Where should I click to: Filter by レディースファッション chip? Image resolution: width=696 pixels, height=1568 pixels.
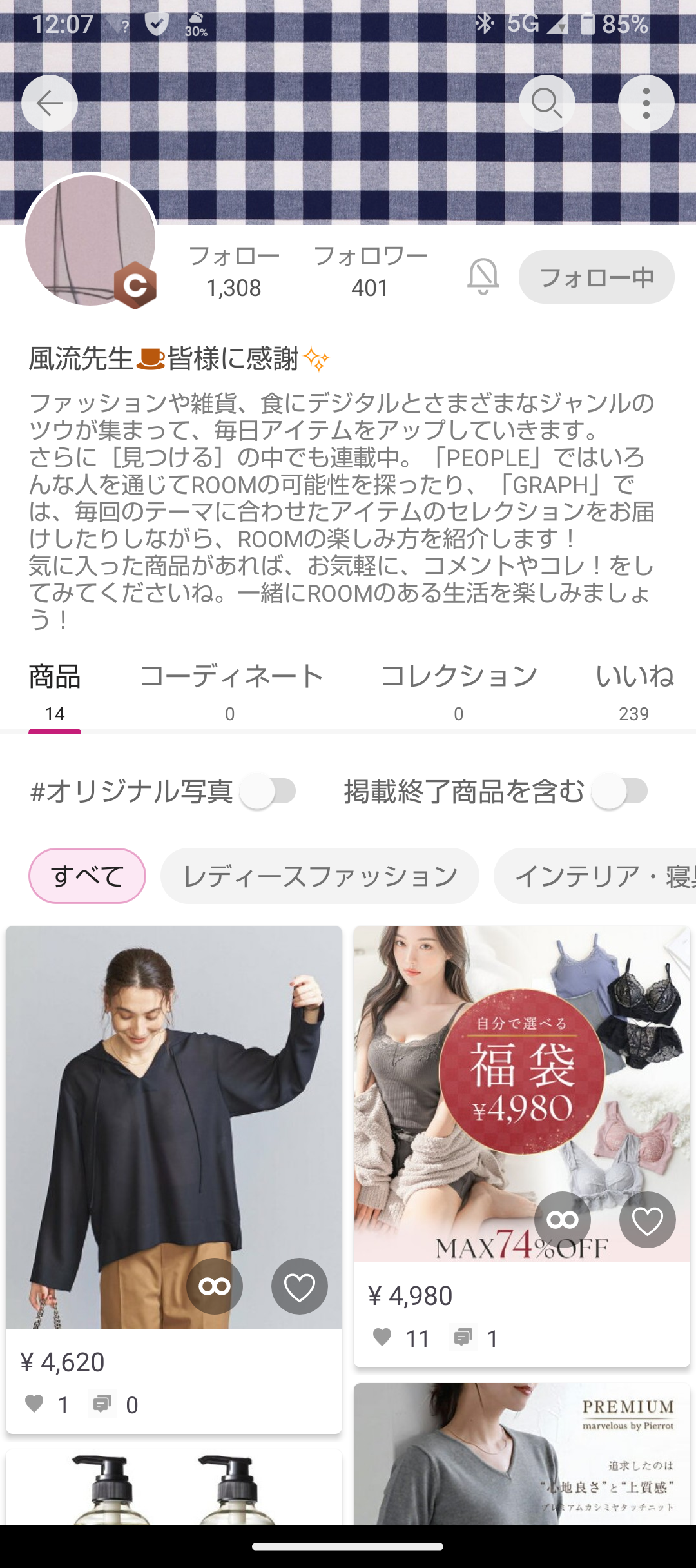pos(320,876)
